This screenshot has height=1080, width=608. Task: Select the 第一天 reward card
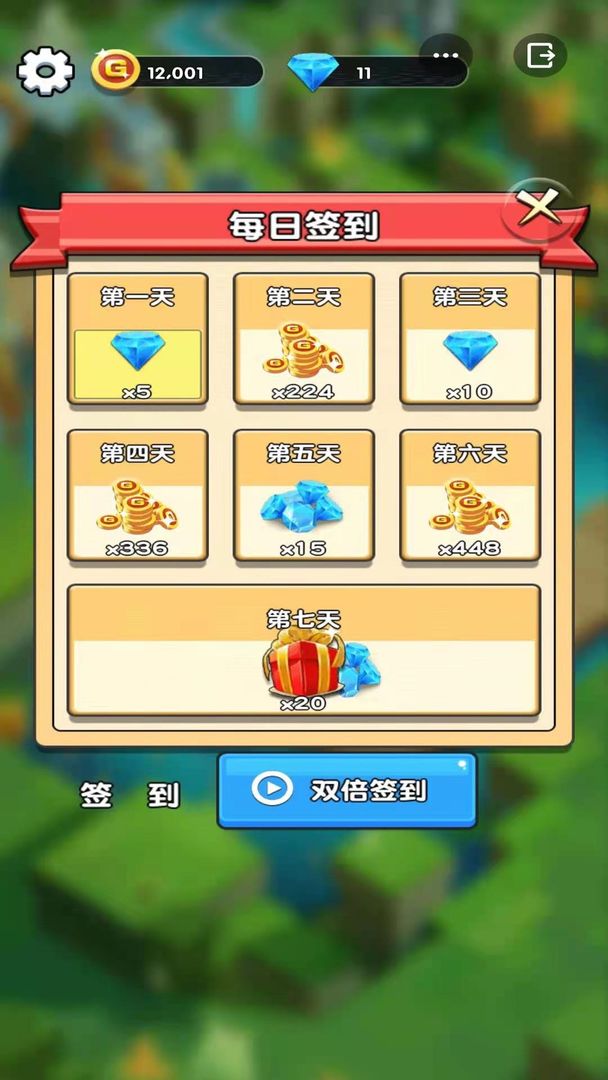click(x=138, y=339)
